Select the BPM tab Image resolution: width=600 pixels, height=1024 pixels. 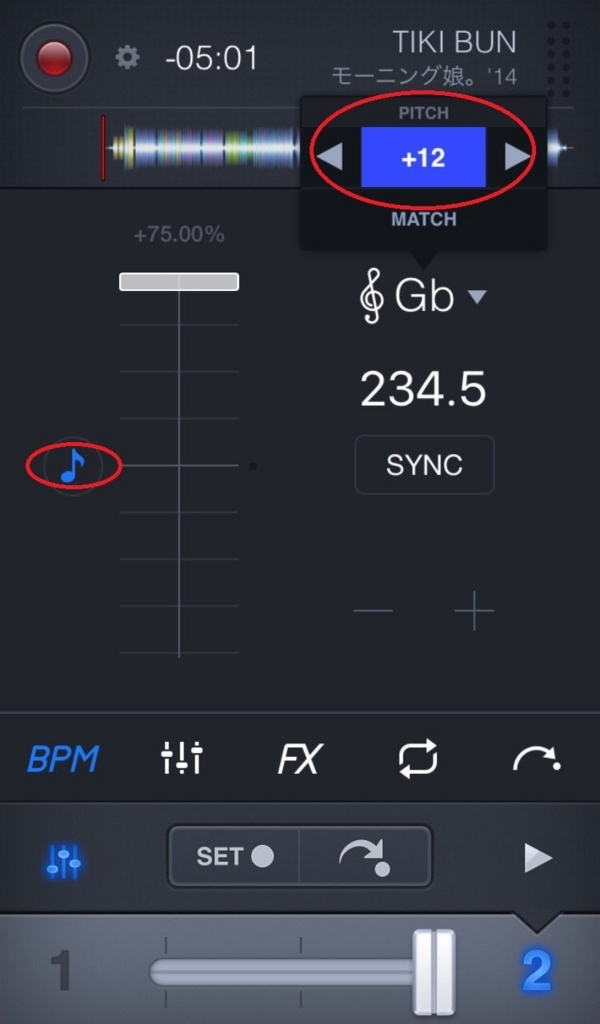62,760
